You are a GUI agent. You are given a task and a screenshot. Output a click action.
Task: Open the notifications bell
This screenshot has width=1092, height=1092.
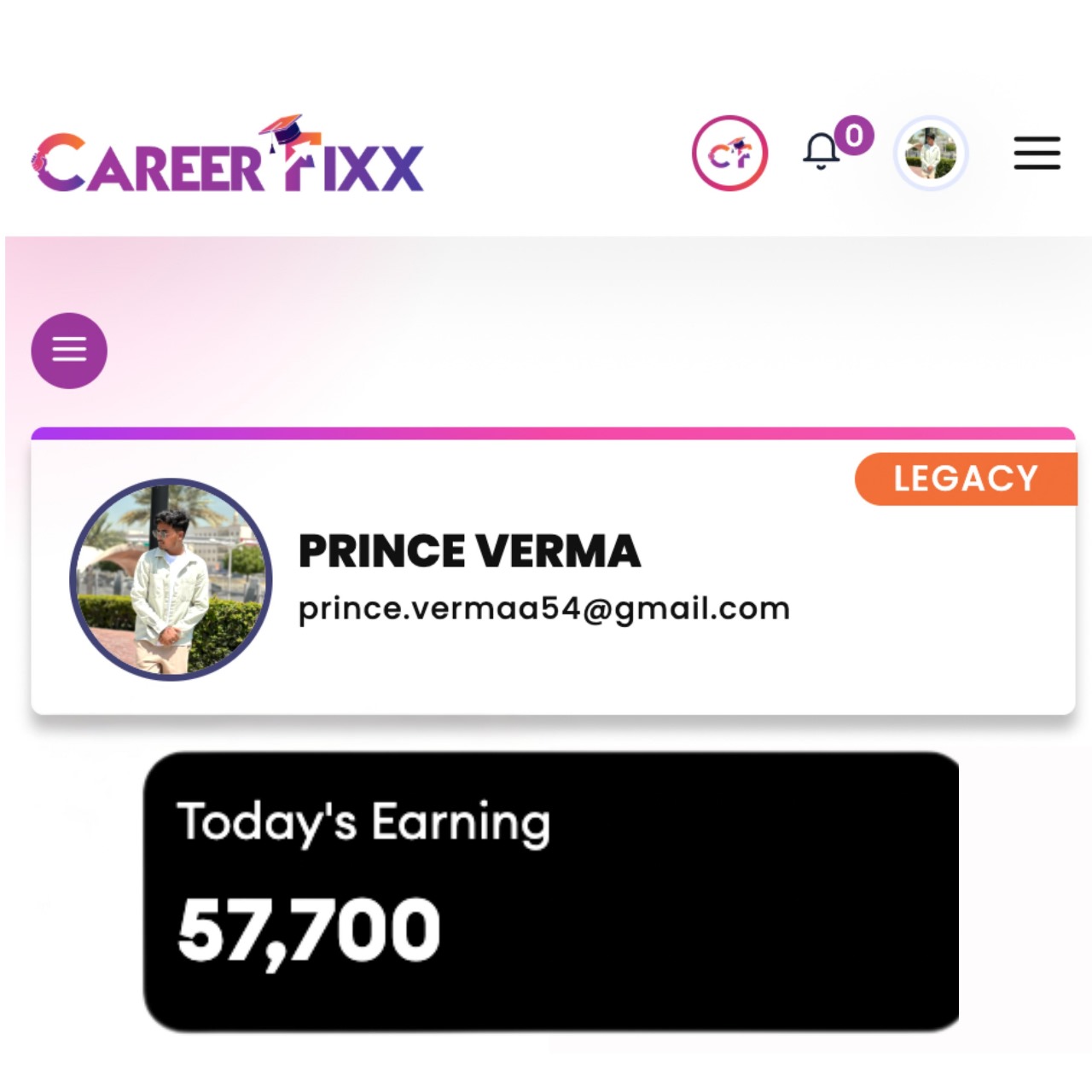[822, 152]
